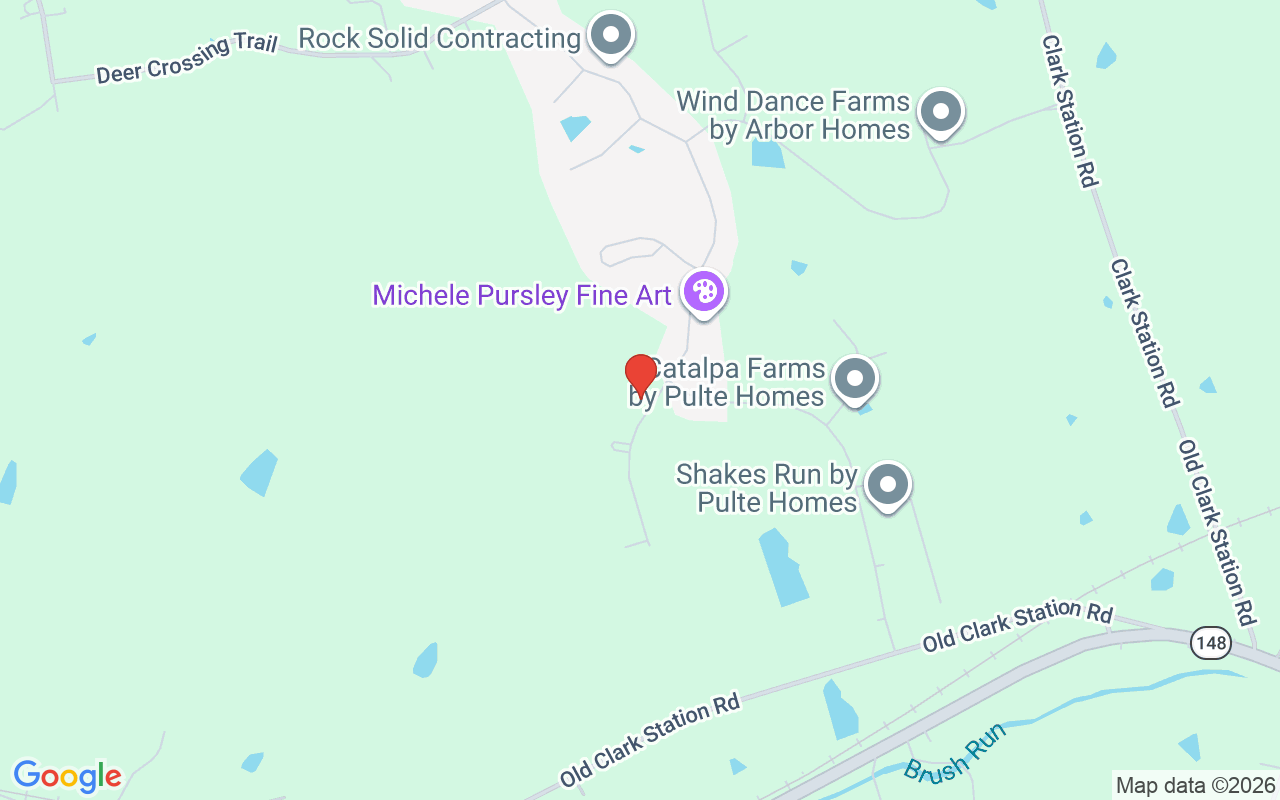The width and height of the screenshot is (1280, 800).
Task: Tap the red location pin
Action: coord(640,376)
